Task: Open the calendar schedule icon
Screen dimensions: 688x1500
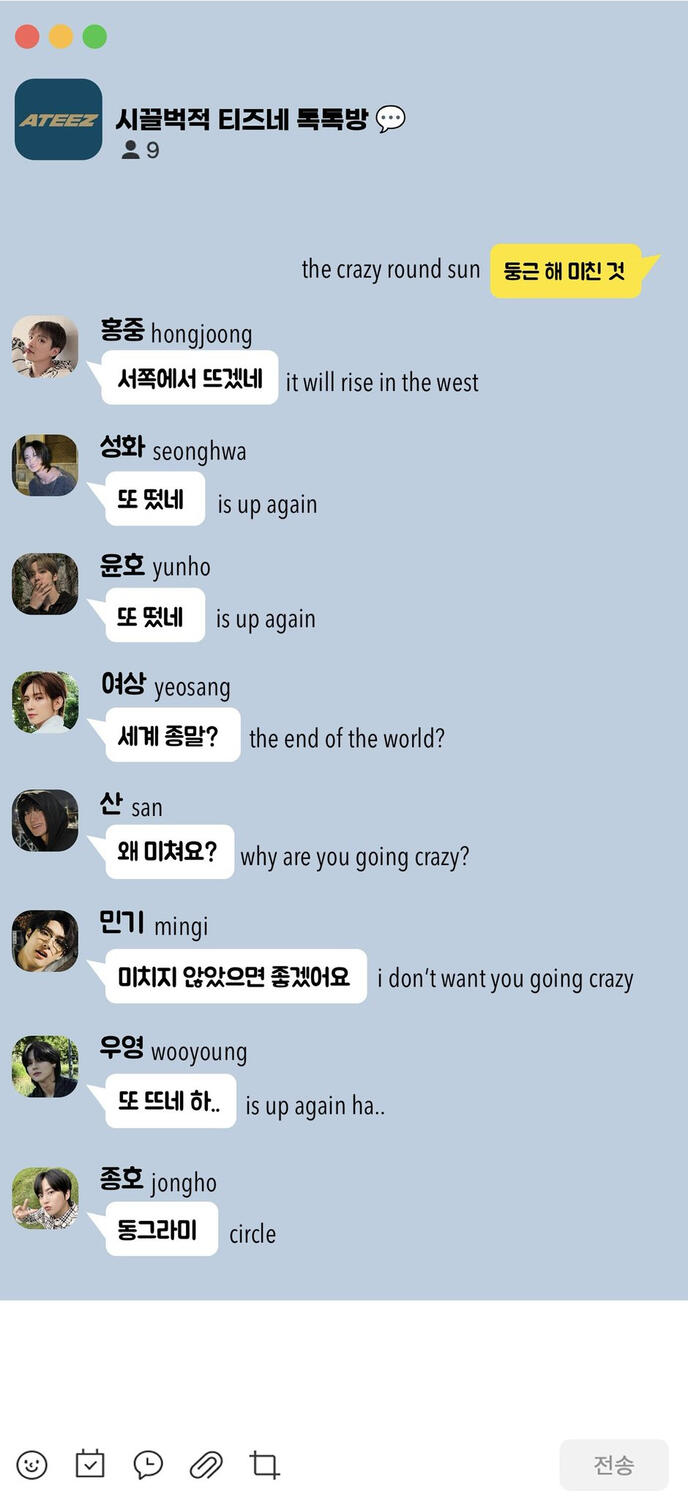Action: click(90, 1464)
